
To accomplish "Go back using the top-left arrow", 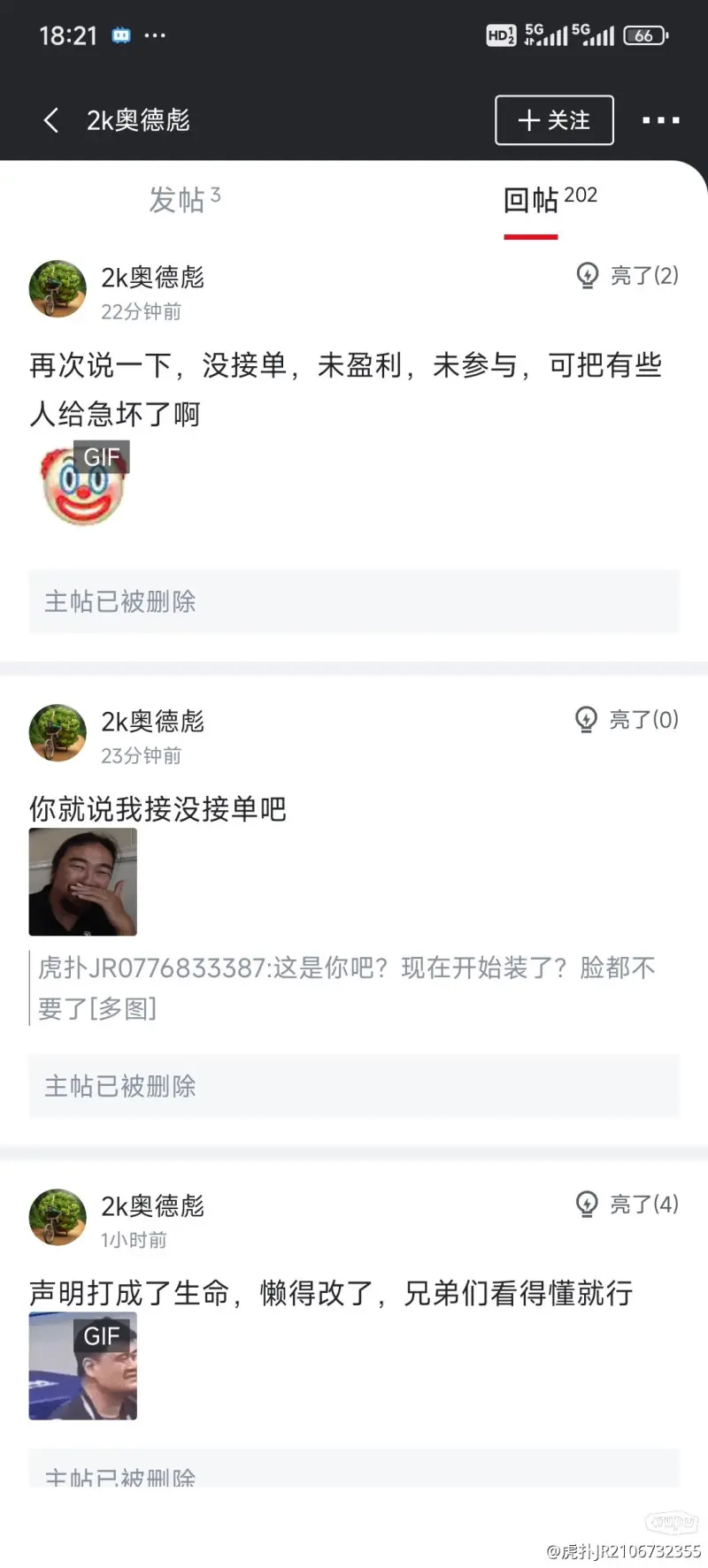I will click(51, 120).
